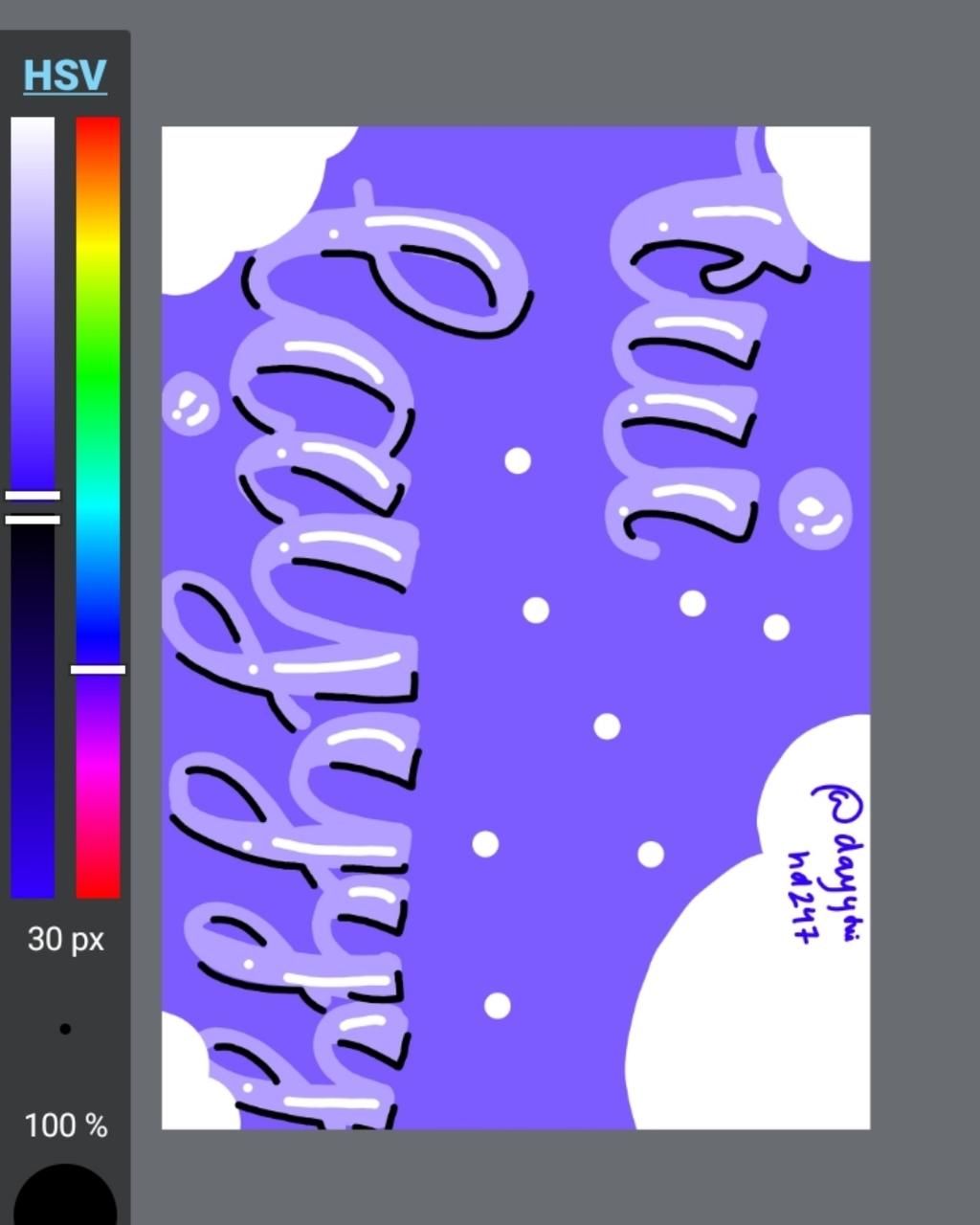
Task: Tap the rainbow hue slider
Action: pyautogui.click(x=98, y=507)
